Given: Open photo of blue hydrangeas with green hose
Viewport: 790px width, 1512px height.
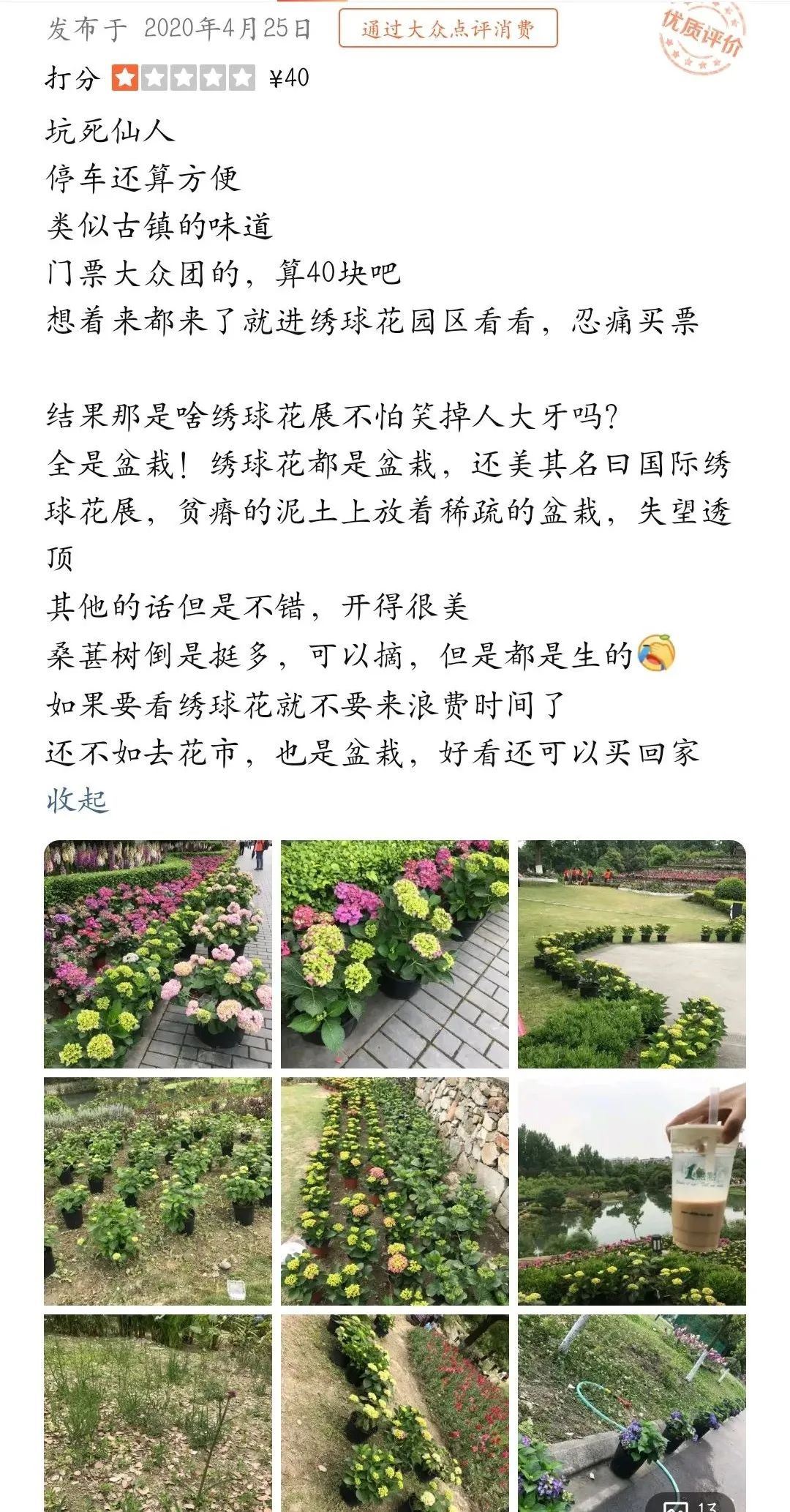Looking at the screenshot, I should (632, 1412).
